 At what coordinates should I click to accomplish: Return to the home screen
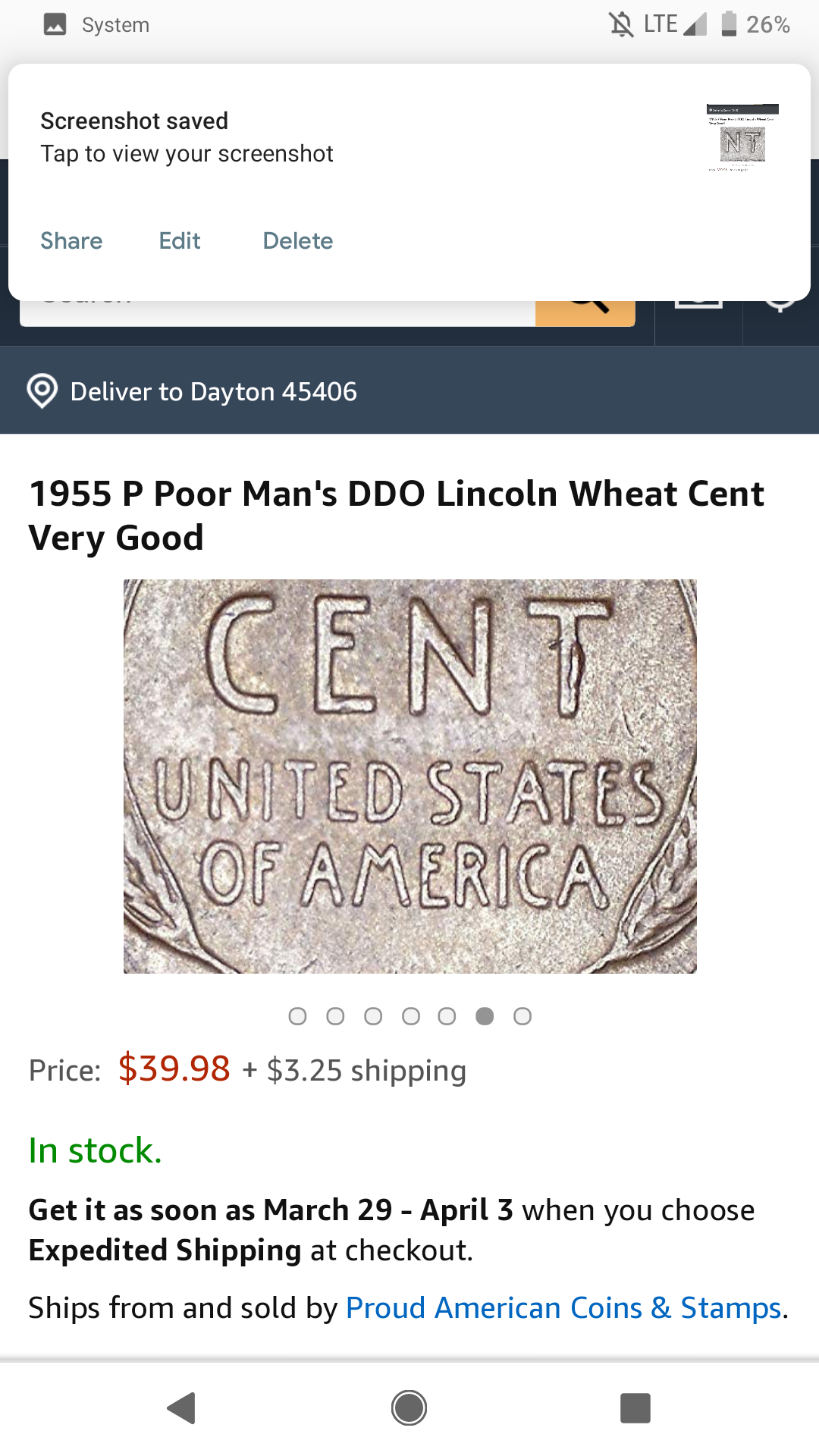(x=409, y=1408)
